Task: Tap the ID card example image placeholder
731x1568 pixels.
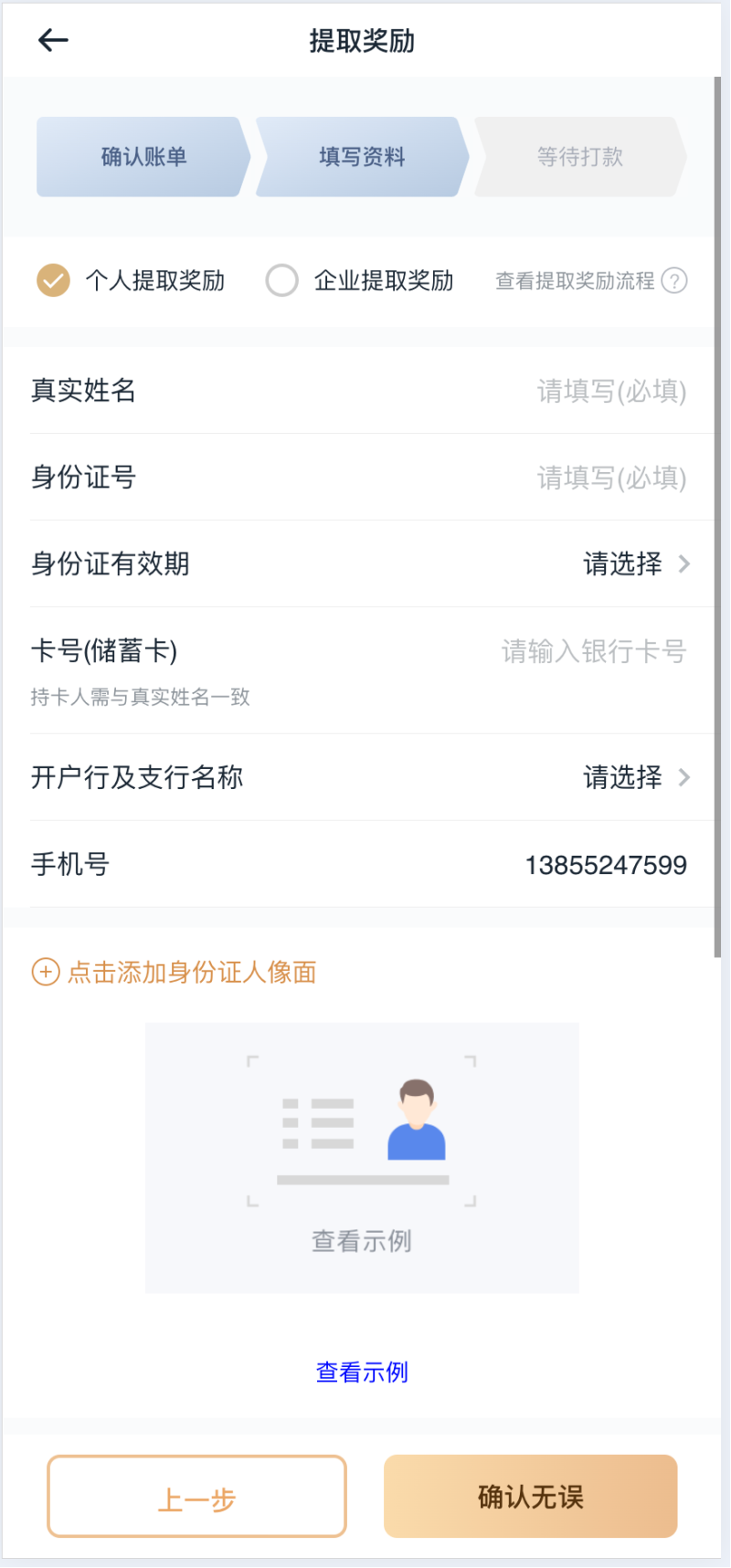Action: 362,1156
